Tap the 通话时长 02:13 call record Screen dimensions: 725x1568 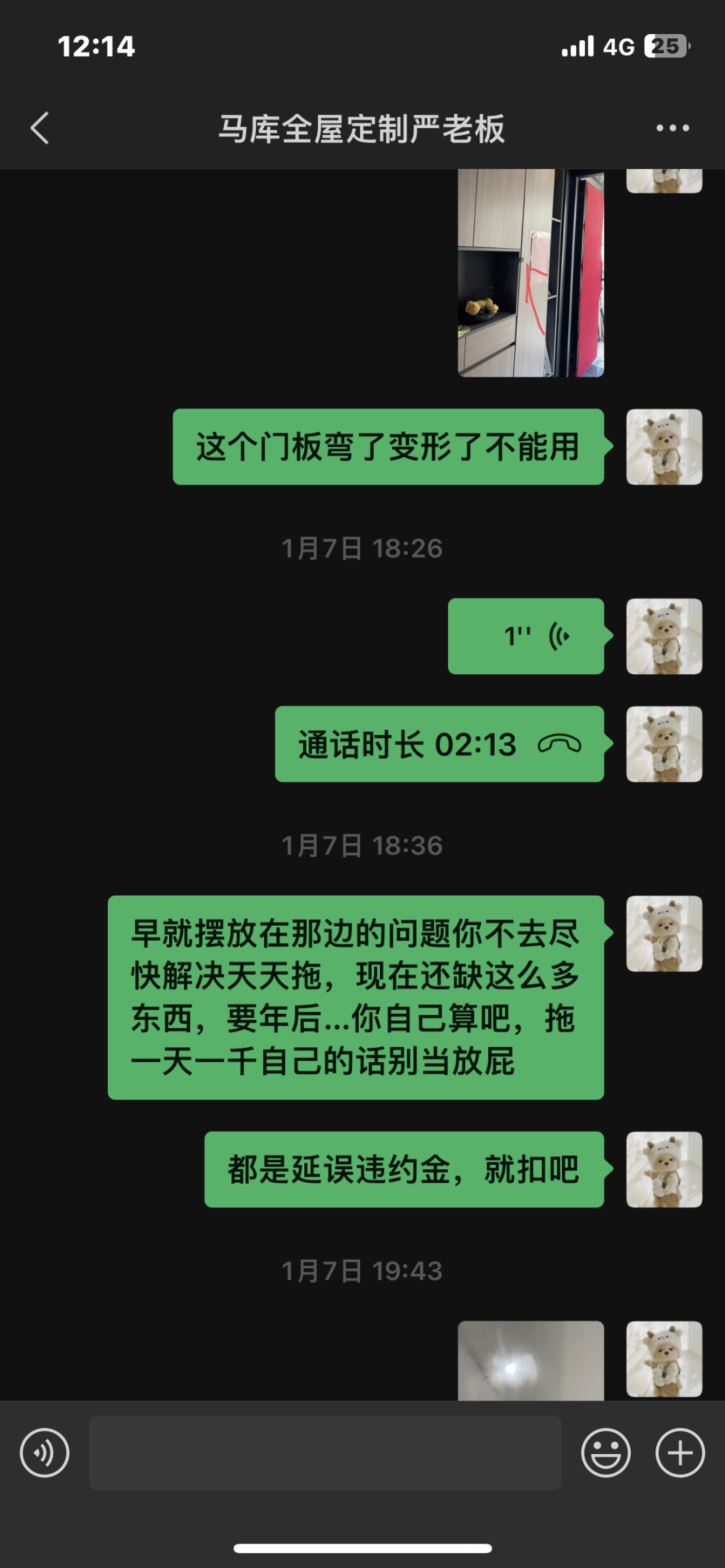click(439, 744)
